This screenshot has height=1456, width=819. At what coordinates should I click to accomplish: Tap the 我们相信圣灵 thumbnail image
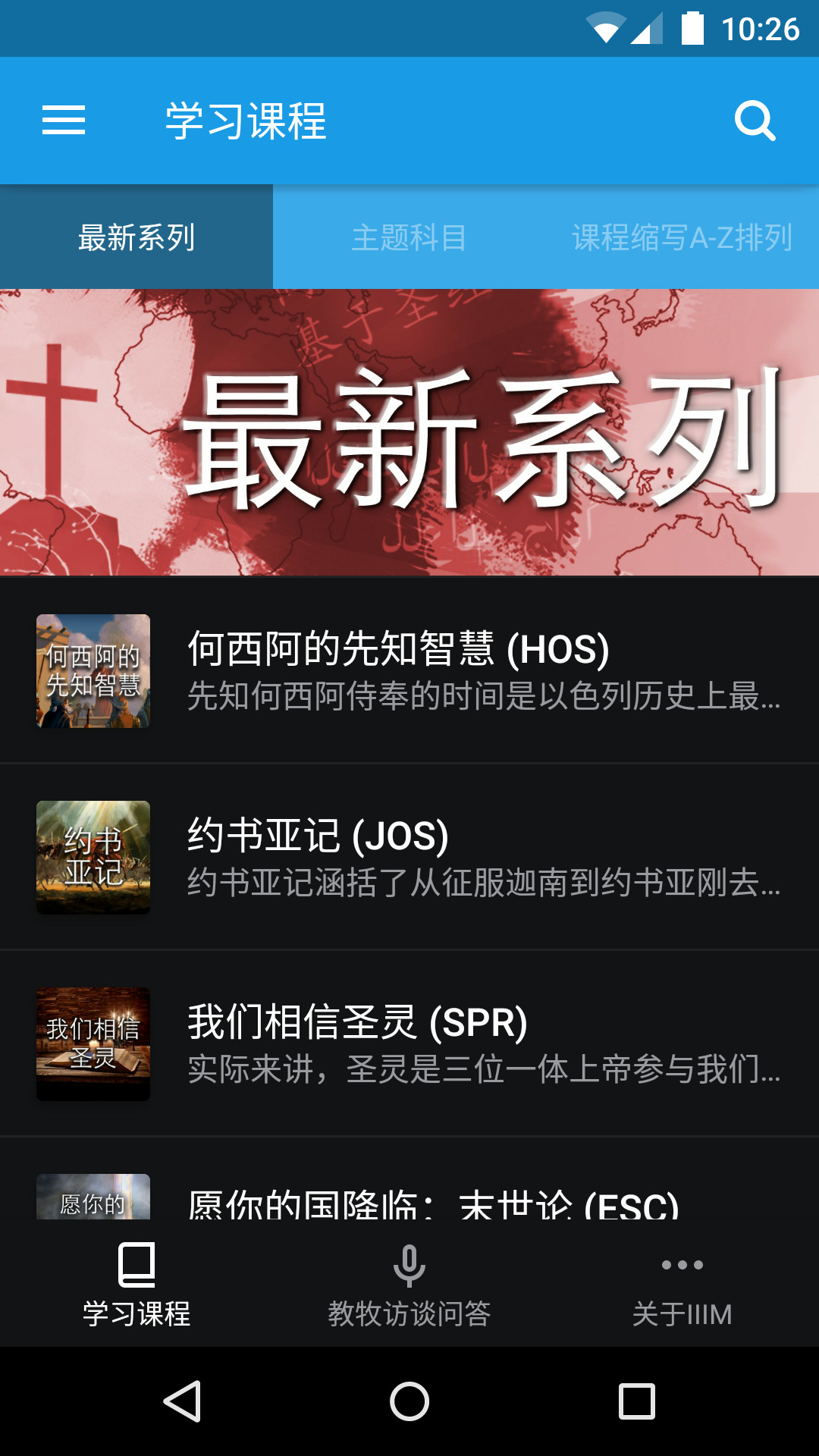click(93, 1043)
